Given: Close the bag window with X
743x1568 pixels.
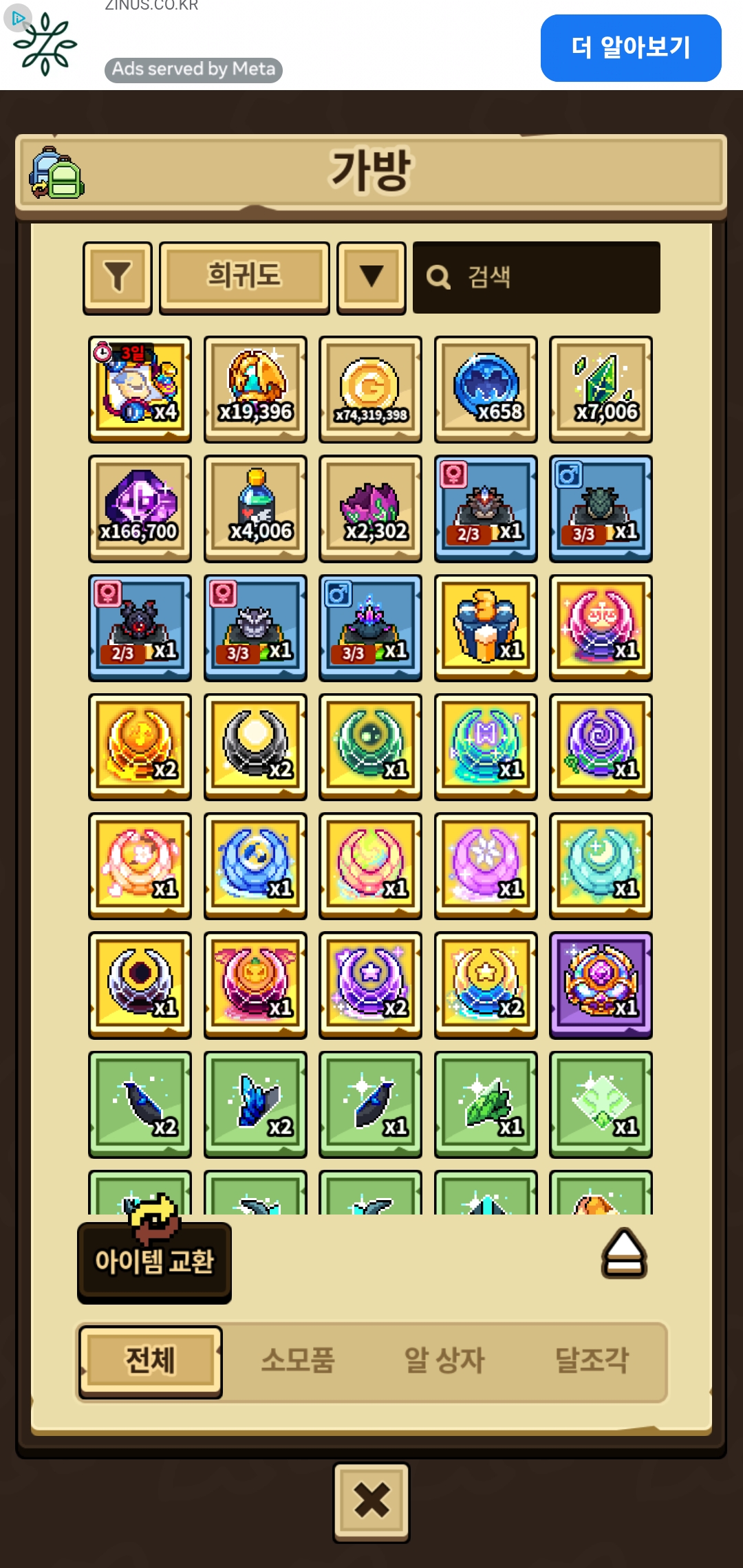Looking at the screenshot, I should (371, 1501).
